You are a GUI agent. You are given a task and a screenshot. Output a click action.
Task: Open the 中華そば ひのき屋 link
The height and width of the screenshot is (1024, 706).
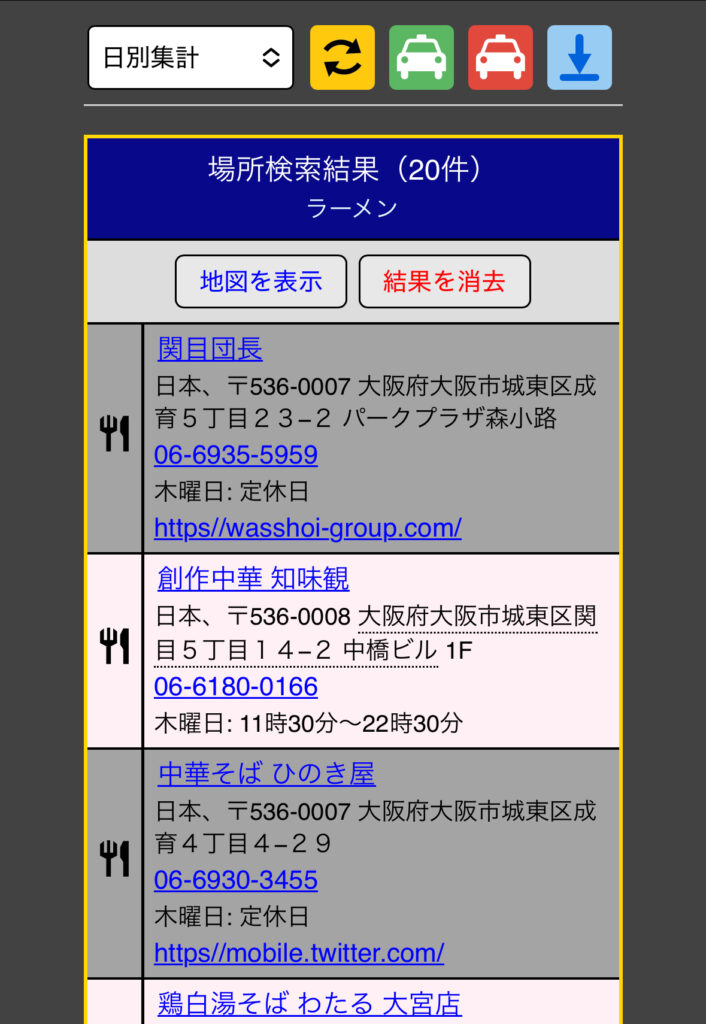[266, 773]
